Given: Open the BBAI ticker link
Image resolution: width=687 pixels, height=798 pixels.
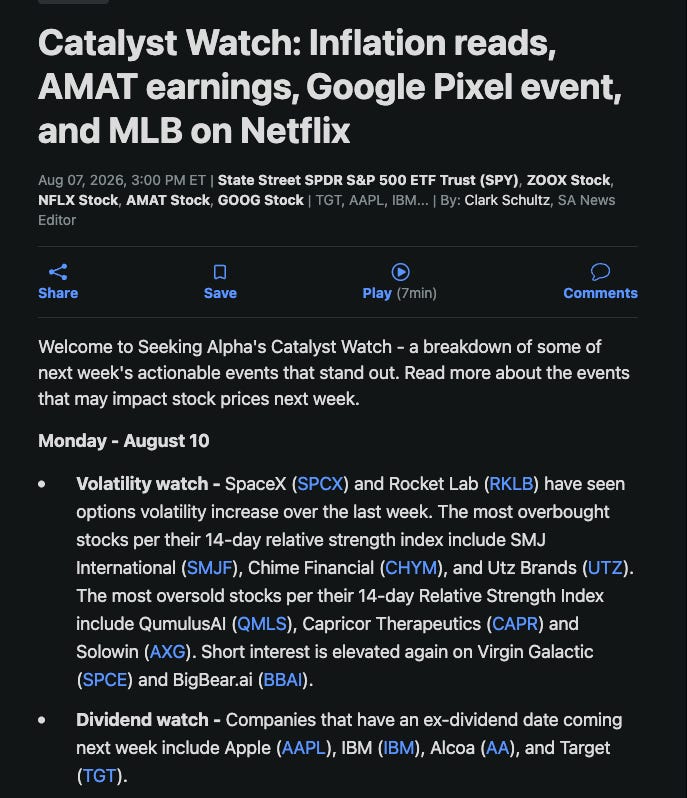Looking at the screenshot, I should (x=283, y=679).
